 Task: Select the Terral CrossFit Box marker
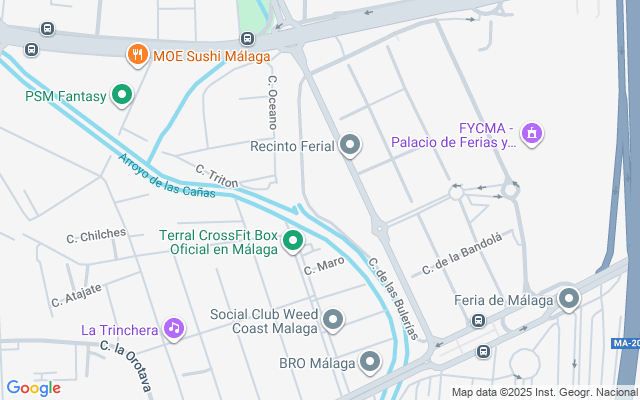click(293, 241)
